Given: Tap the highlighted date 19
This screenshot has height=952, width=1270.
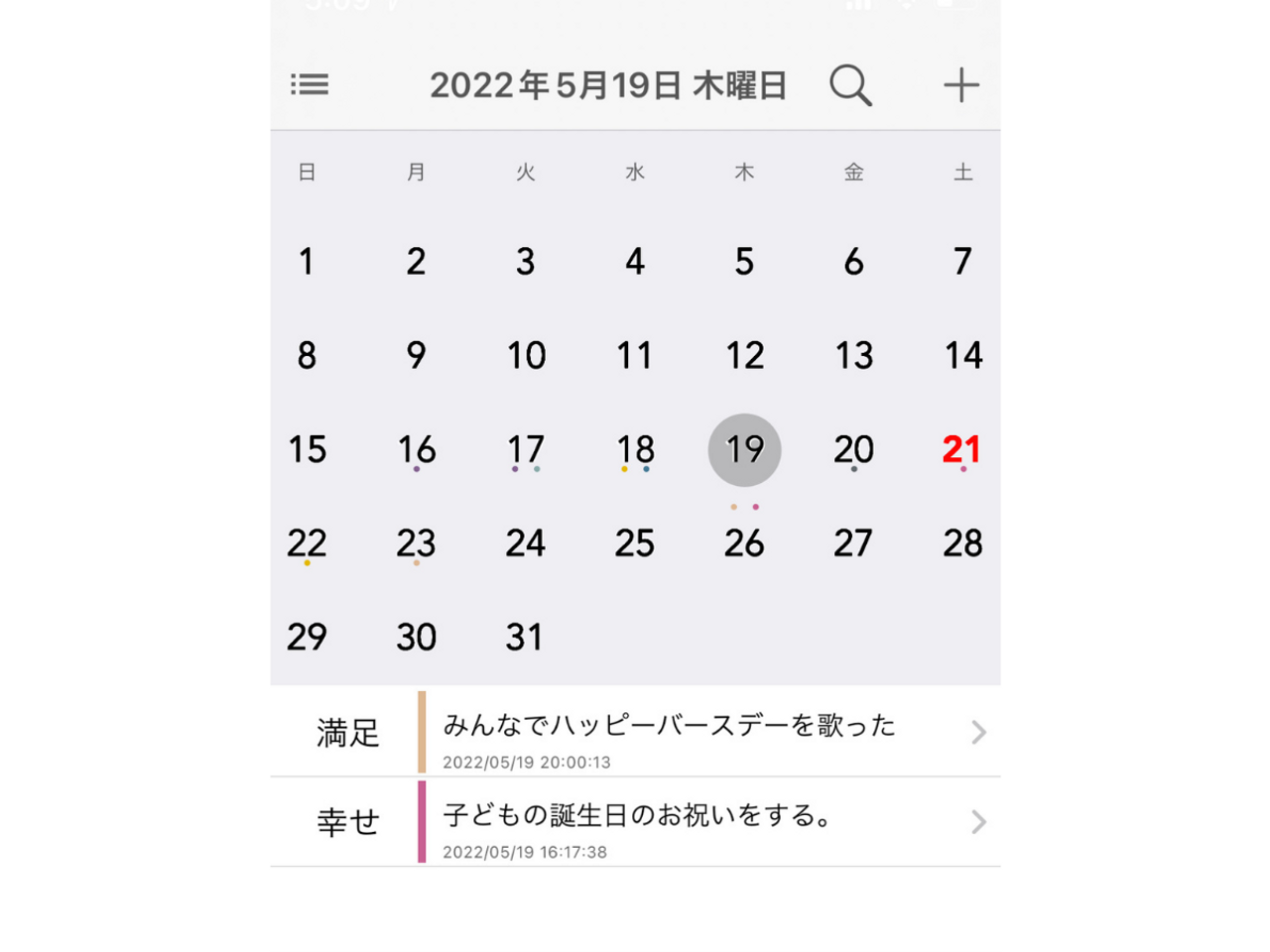Looking at the screenshot, I should pos(744,450).
